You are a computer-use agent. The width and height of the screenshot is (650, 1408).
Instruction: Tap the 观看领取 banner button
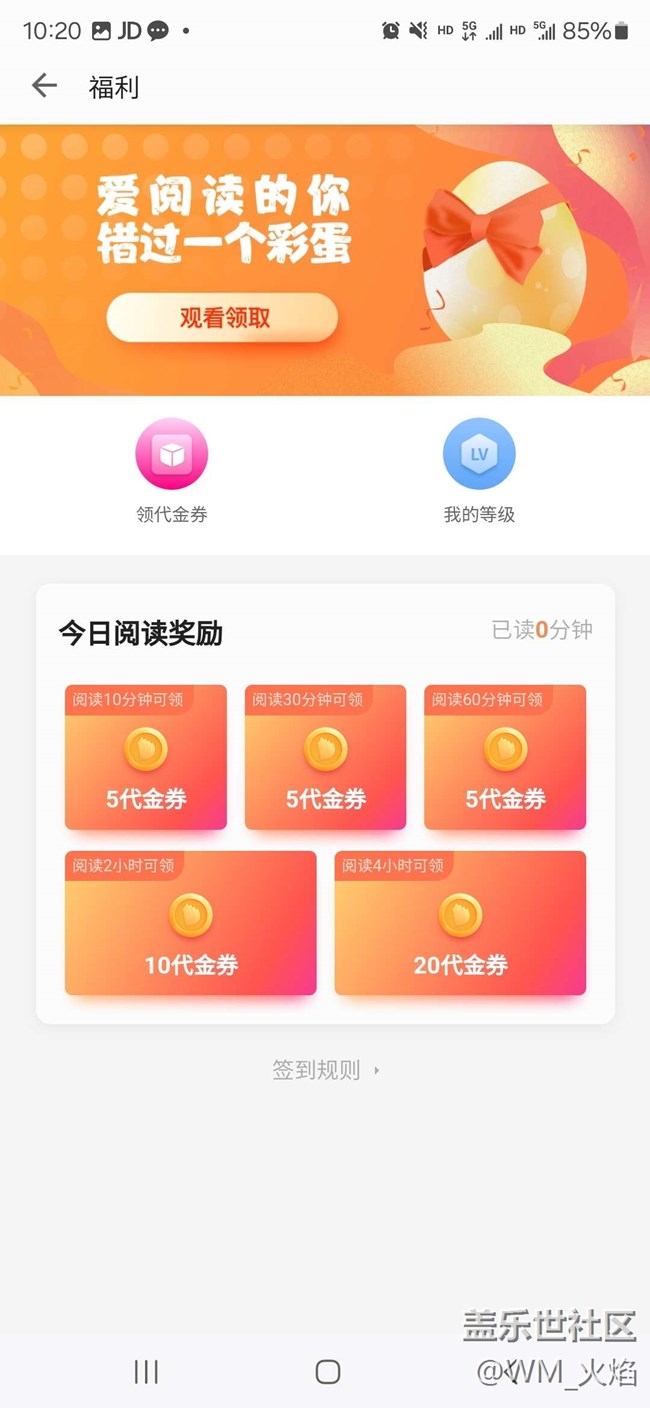222,318
